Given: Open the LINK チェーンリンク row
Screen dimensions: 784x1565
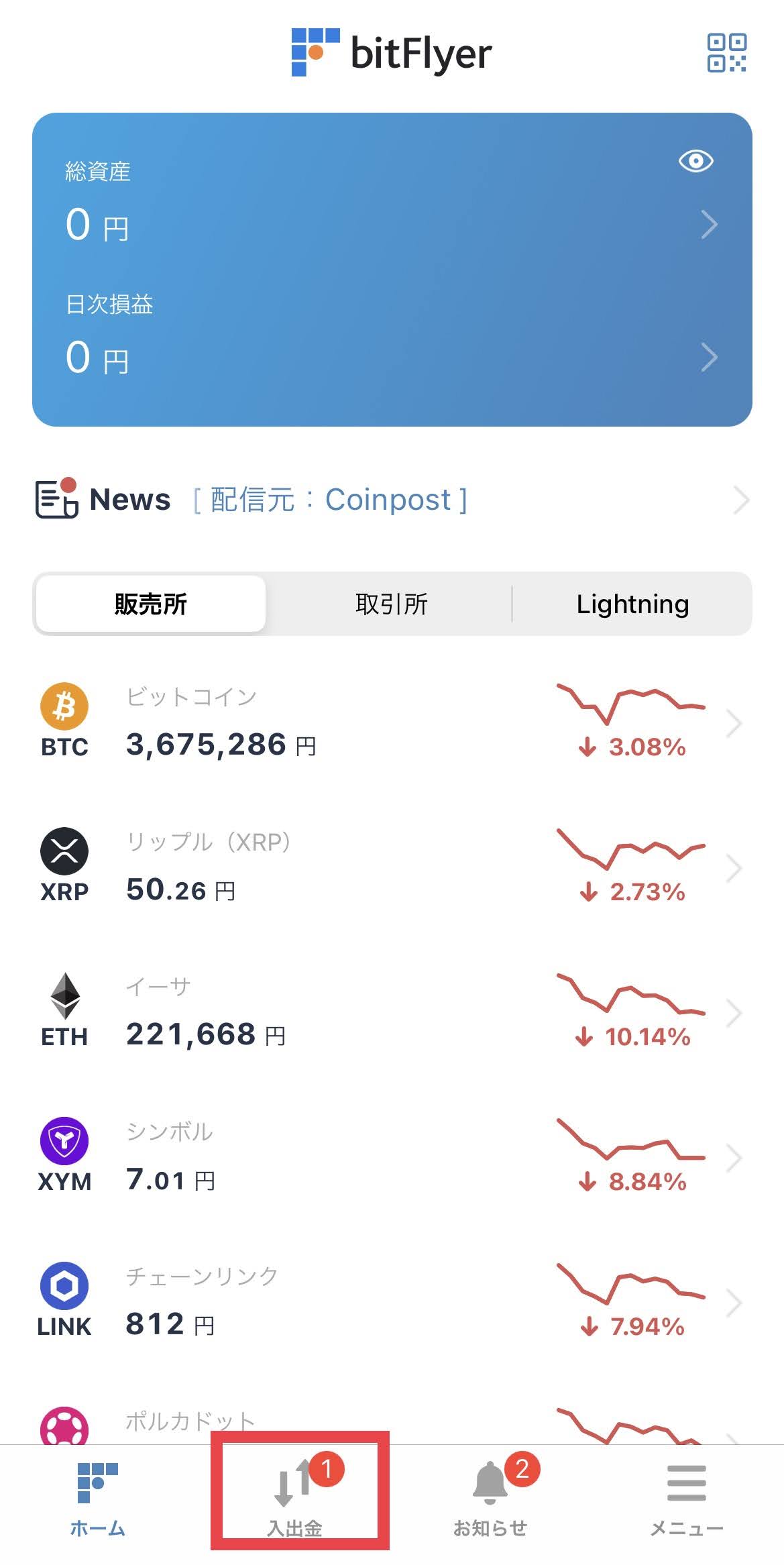Looking at the screenshot, I should pyautogui.click(x=392, y=1302).
